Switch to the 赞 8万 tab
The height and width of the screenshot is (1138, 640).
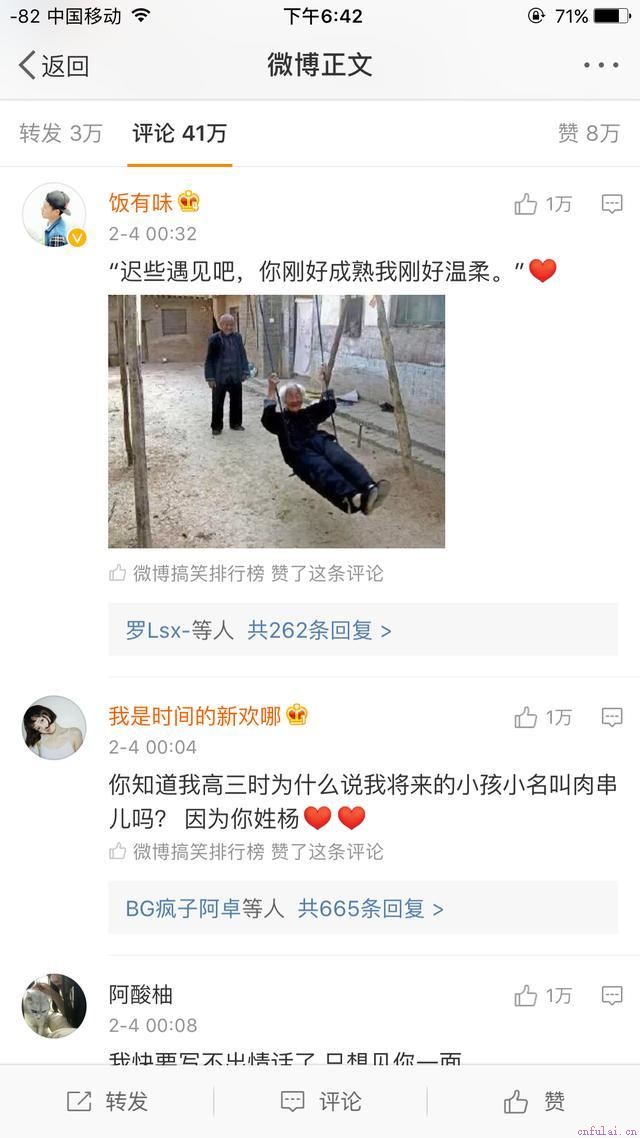click(x=588, y=134)
